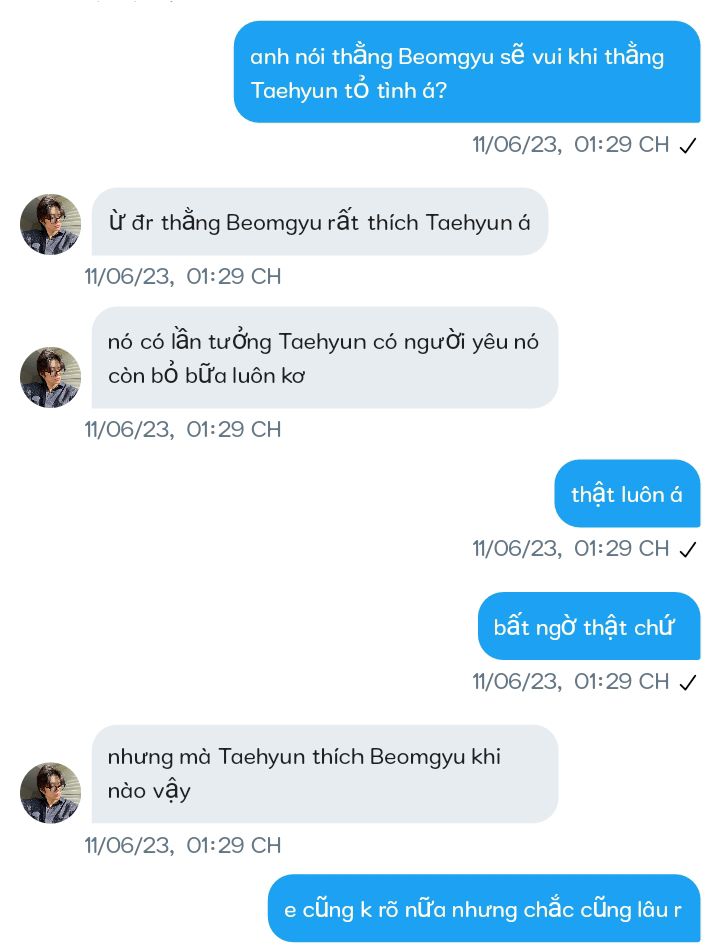Open sender's avatar beside "ừ đr thằng Beomgyu" message

coord(50,224)
